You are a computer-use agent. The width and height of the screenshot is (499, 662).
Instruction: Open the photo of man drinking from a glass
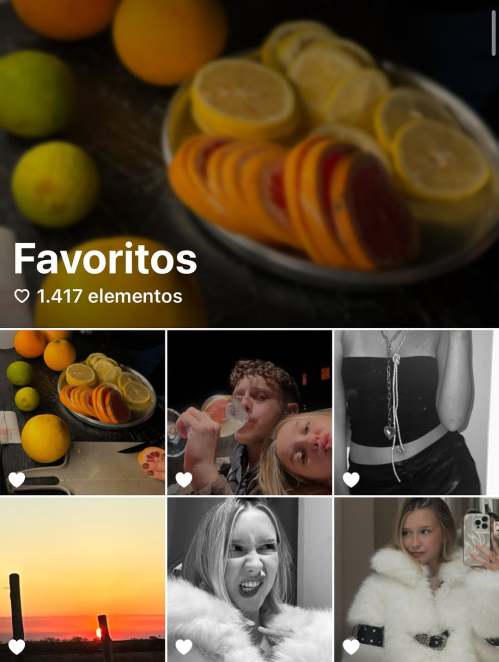coord(250,412)
